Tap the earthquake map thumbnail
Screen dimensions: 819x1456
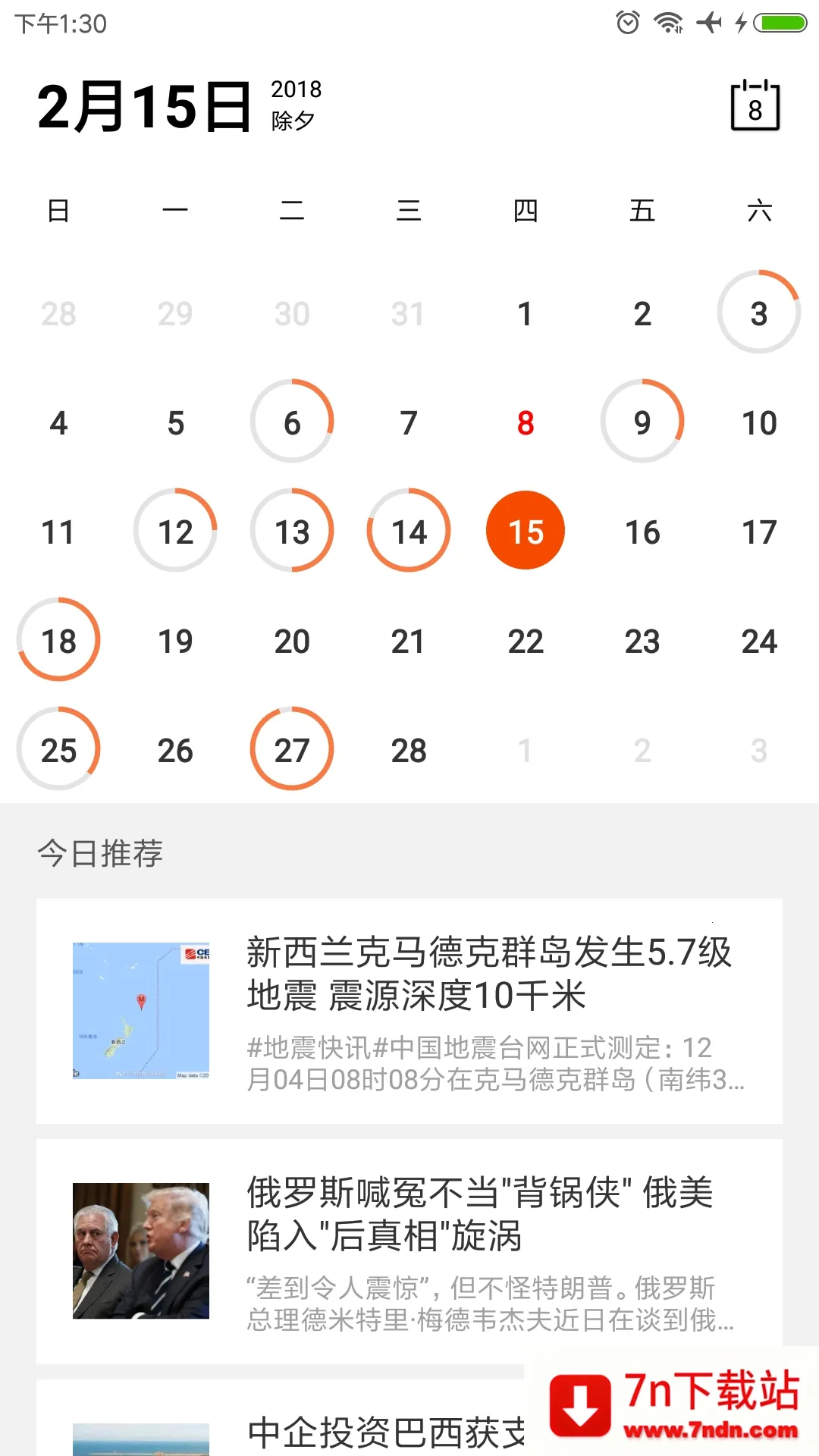[x=141, y=1011]
